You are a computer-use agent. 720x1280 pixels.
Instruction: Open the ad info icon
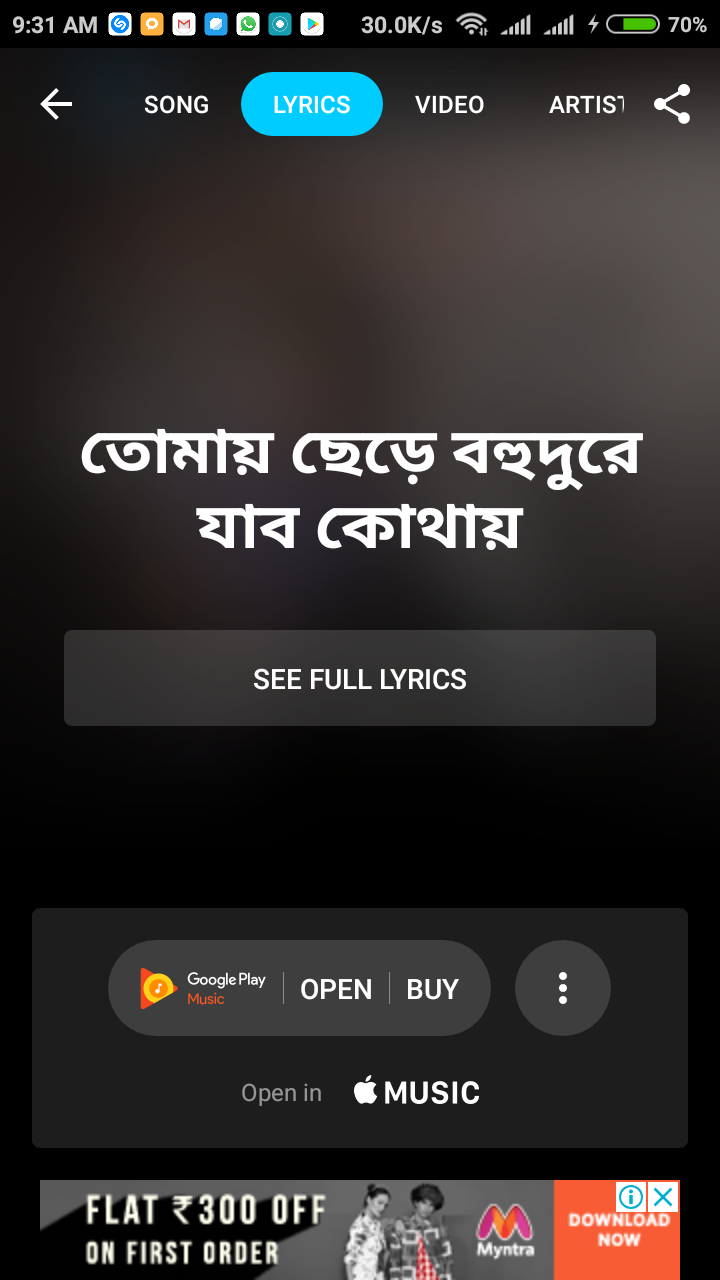coord(631,1196)
